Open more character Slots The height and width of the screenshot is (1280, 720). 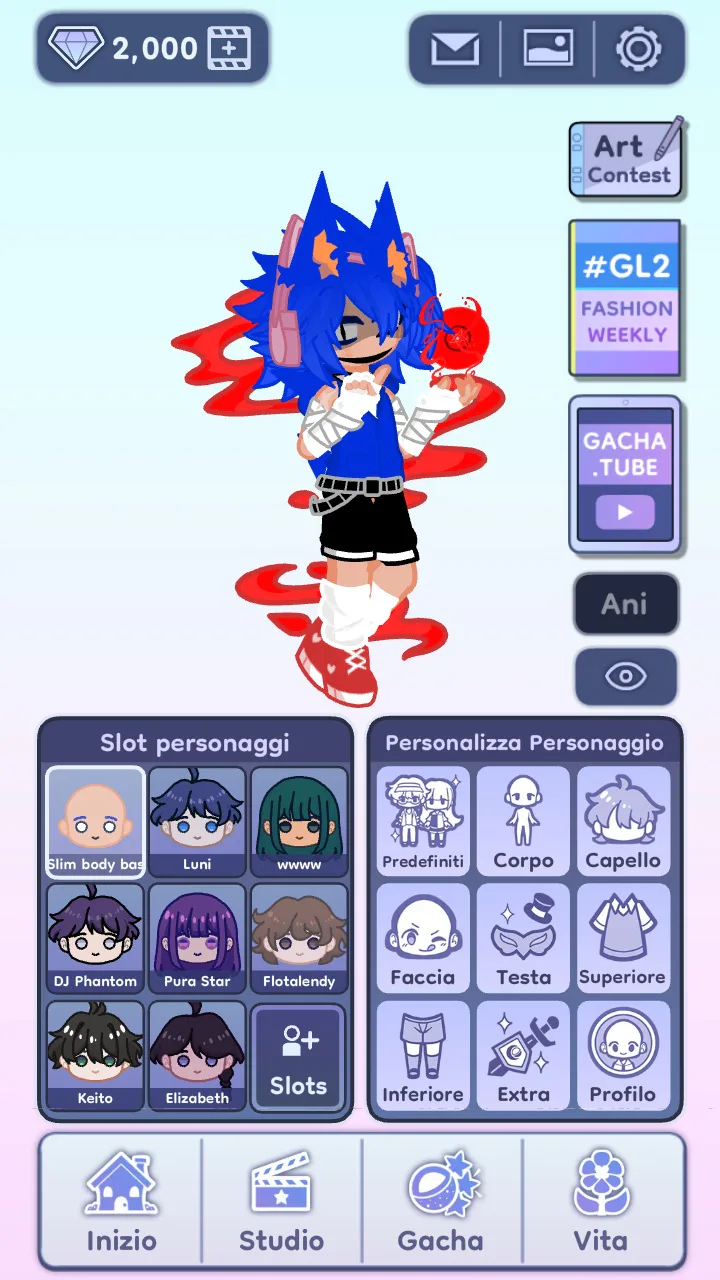pos(298,1056)
